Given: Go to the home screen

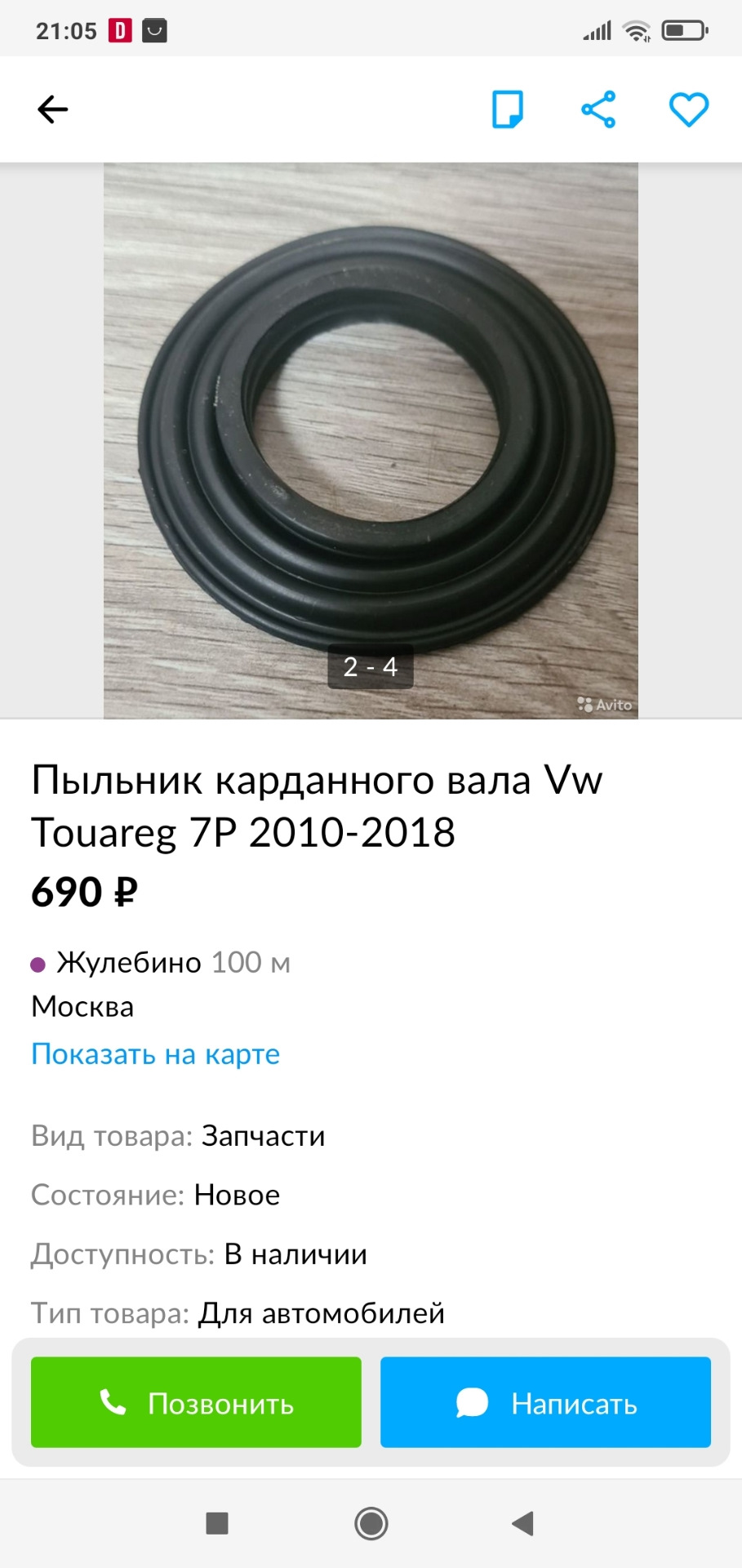Looking at the screenshot, I should (371, 1523).
